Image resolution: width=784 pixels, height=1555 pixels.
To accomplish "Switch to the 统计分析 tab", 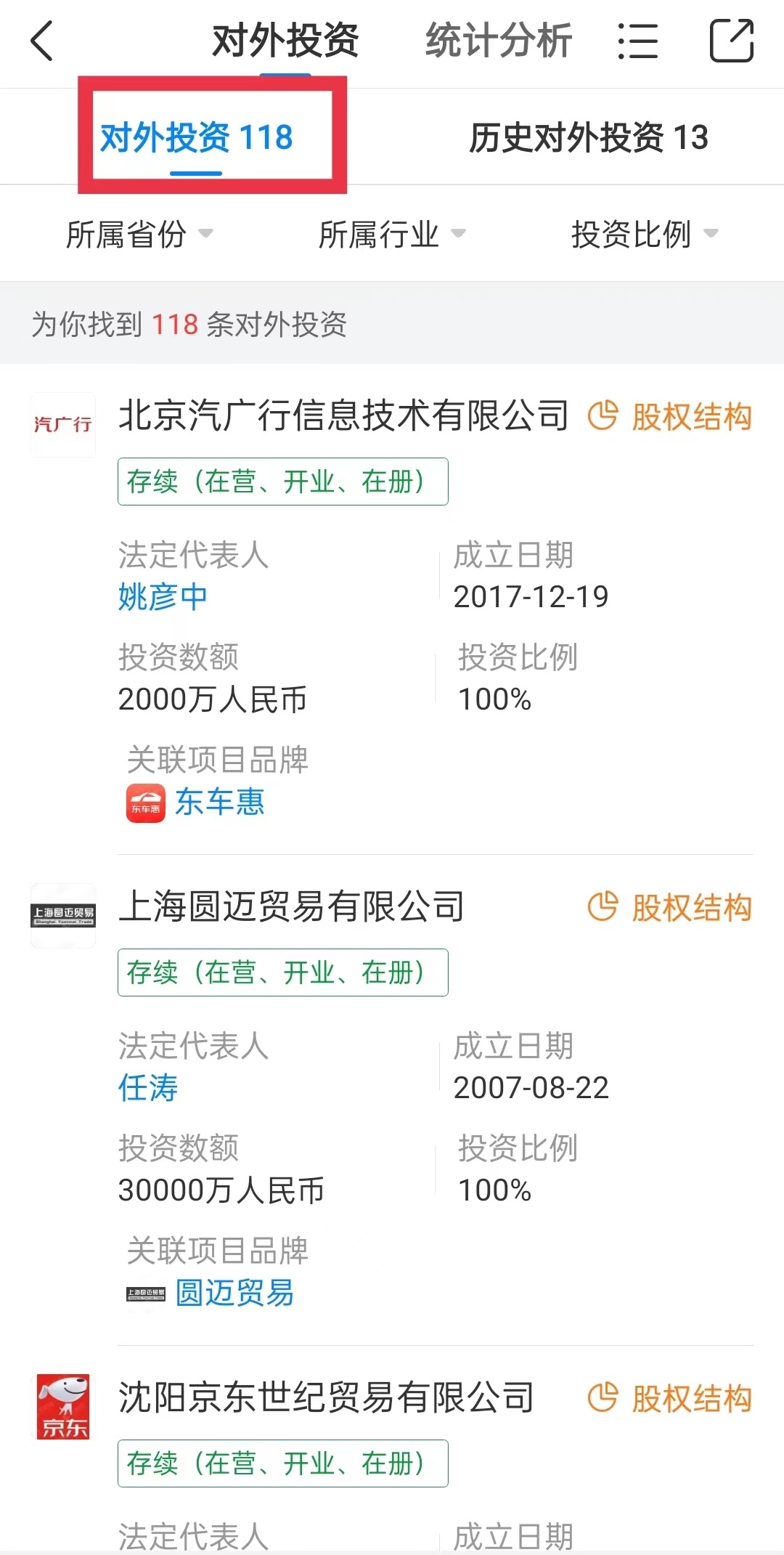I will pyautogui.click(x=499, y=41).
